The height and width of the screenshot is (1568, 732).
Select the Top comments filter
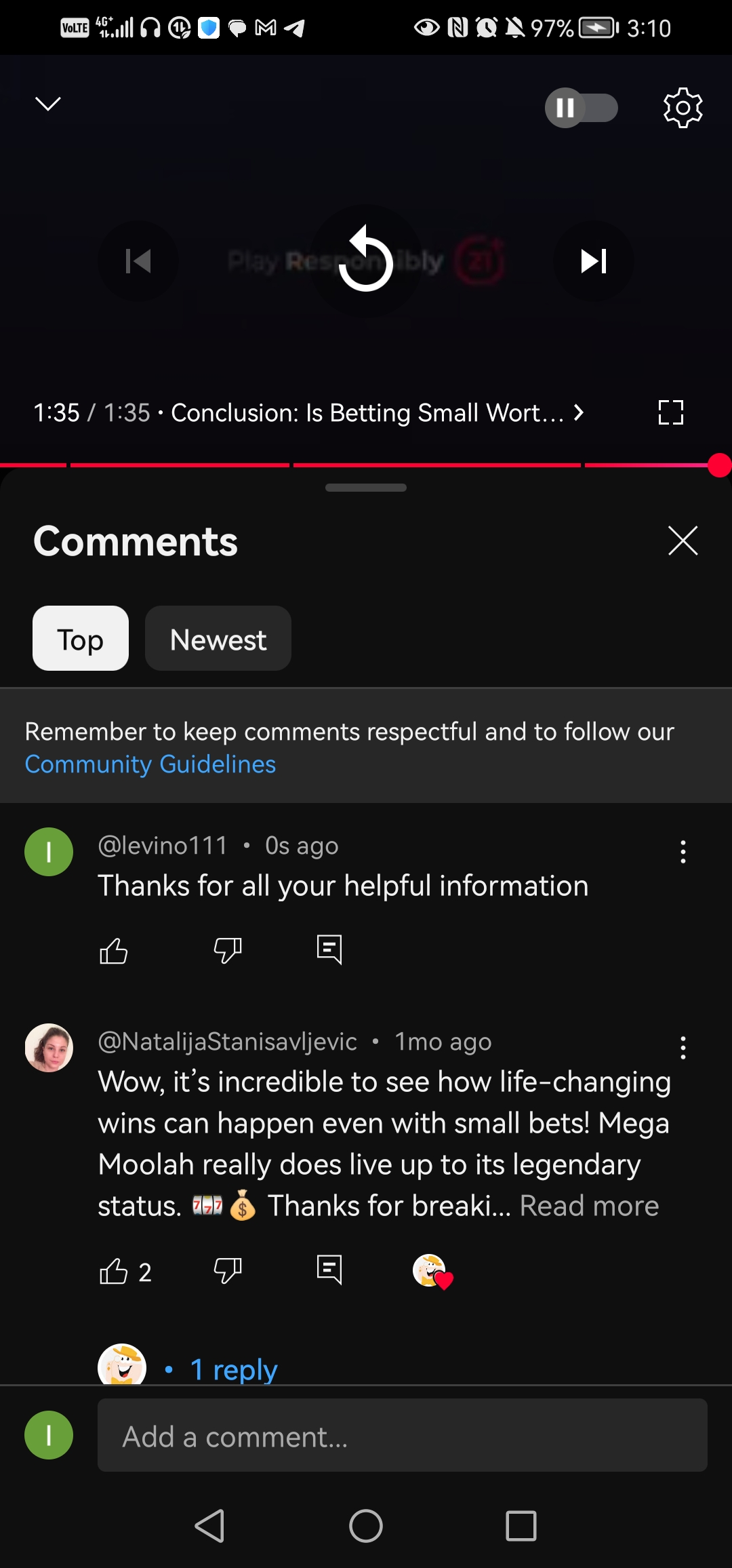81,639
